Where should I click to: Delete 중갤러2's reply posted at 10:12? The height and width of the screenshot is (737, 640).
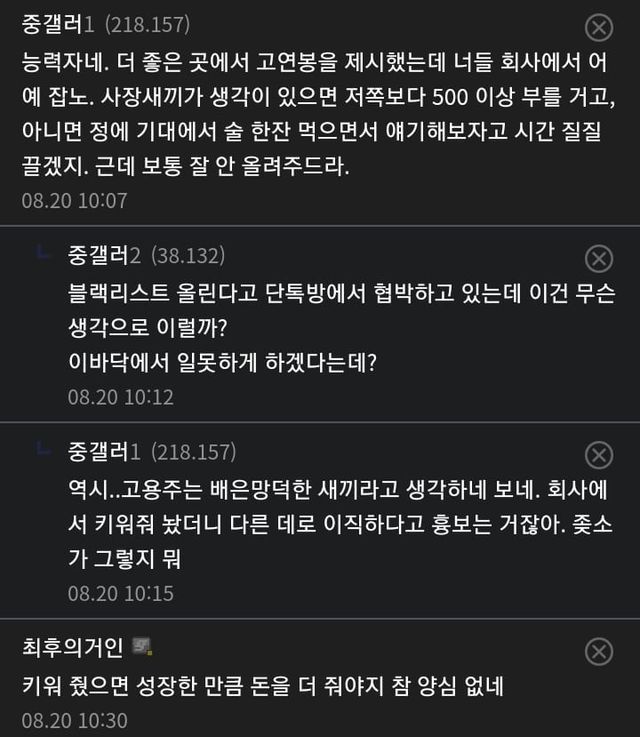pyautogui.click(x=598, y=259)
